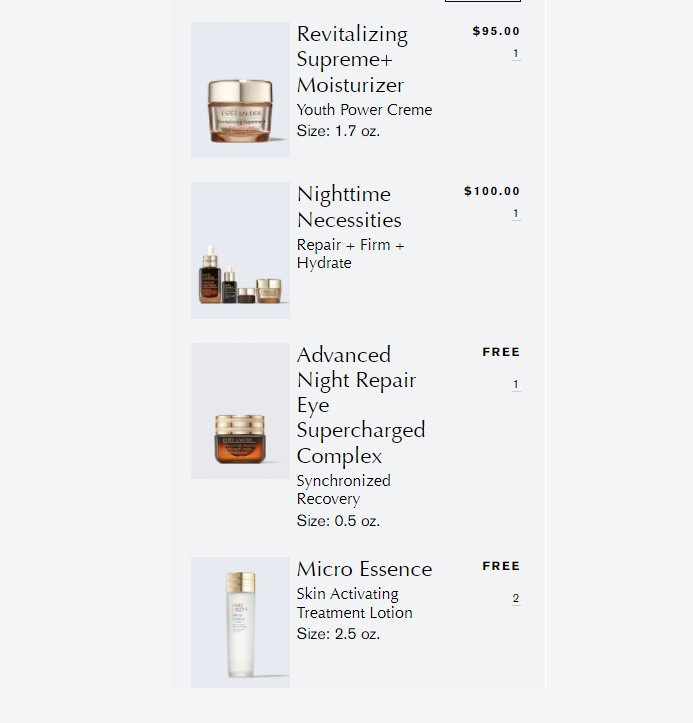This screenshot has height=723, width=693.
Task: Open the Micro Essence product link
Action: click(x=364, y=569)
